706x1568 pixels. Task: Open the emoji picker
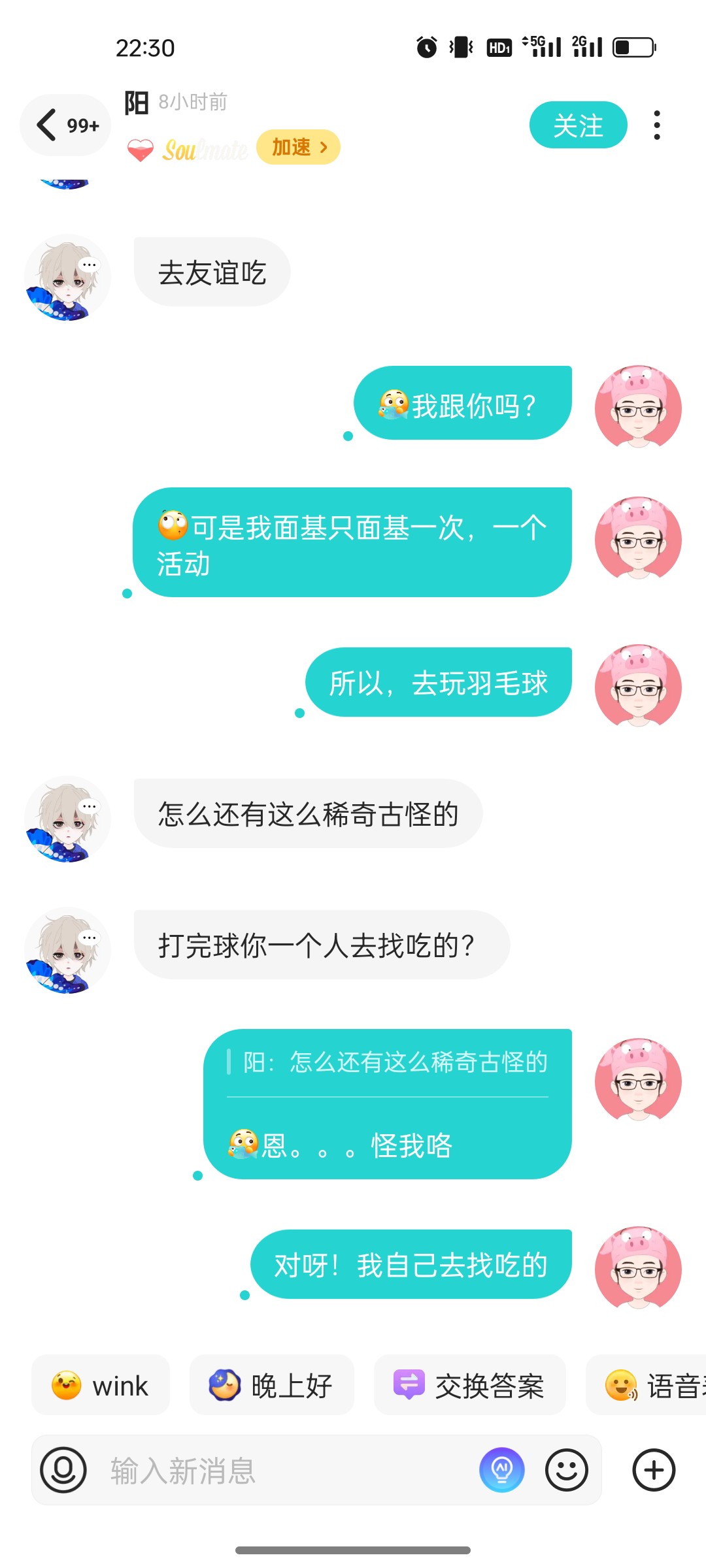(566, 1470)
